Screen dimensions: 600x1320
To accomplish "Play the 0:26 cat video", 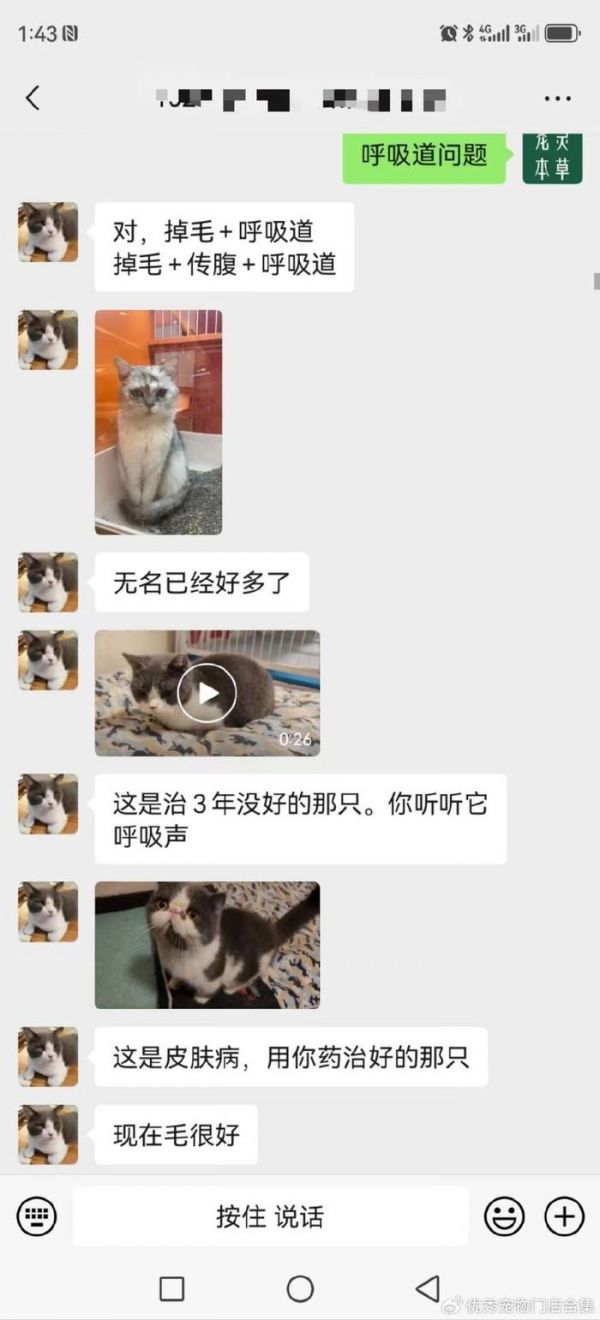I will tap(207, 693).
